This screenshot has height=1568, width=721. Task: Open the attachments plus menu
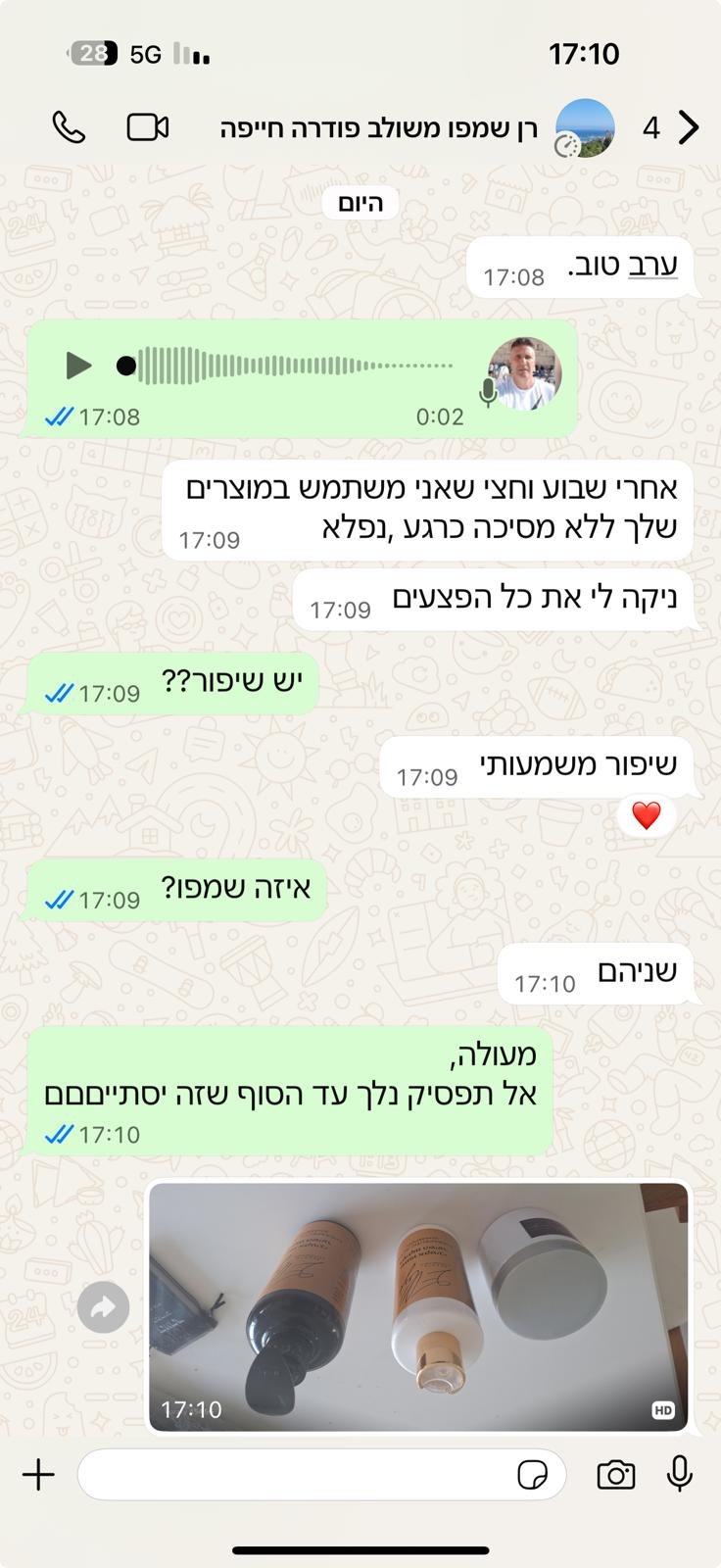(38, 1474)
